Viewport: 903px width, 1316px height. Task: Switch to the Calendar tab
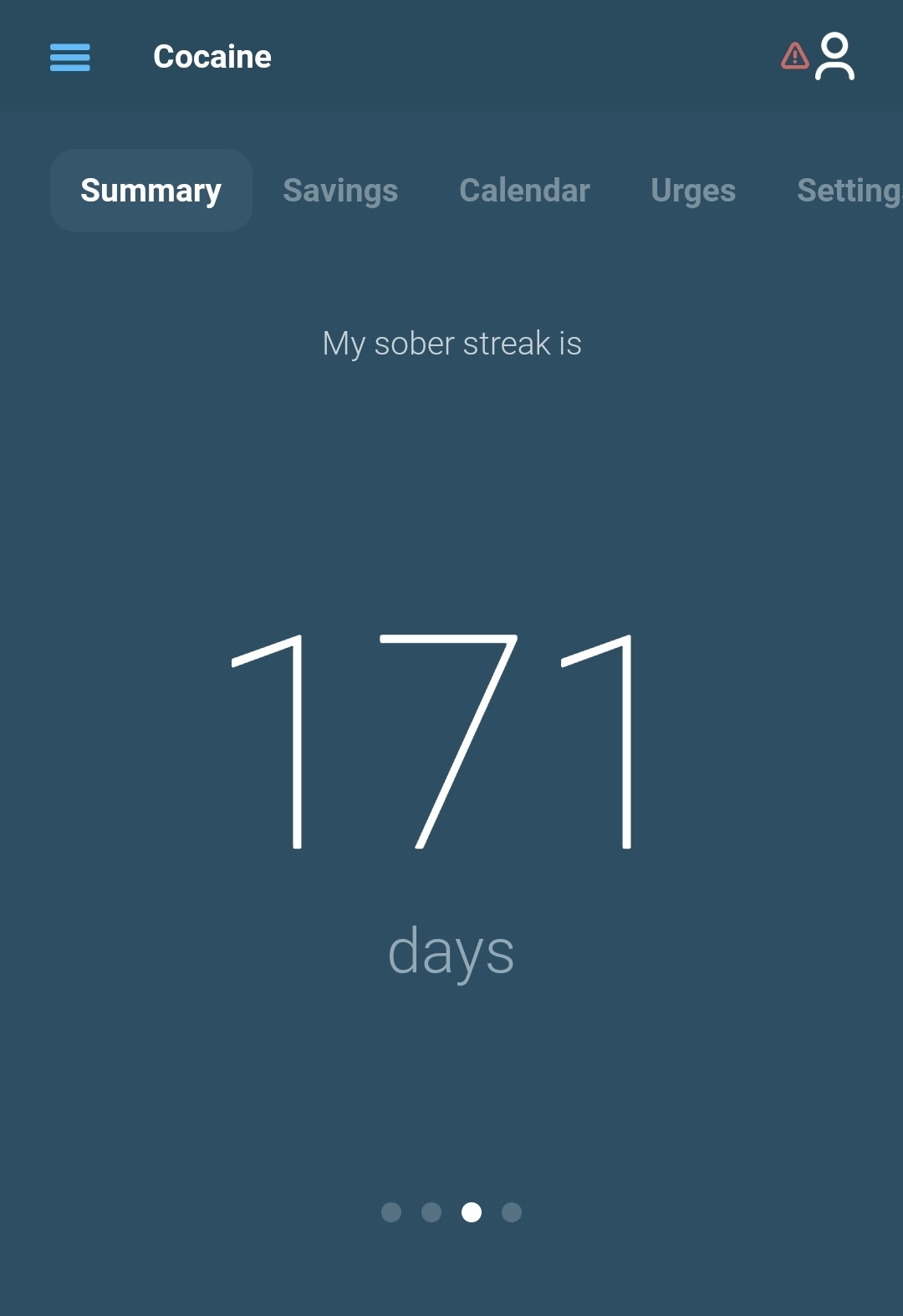coord(524,191)
